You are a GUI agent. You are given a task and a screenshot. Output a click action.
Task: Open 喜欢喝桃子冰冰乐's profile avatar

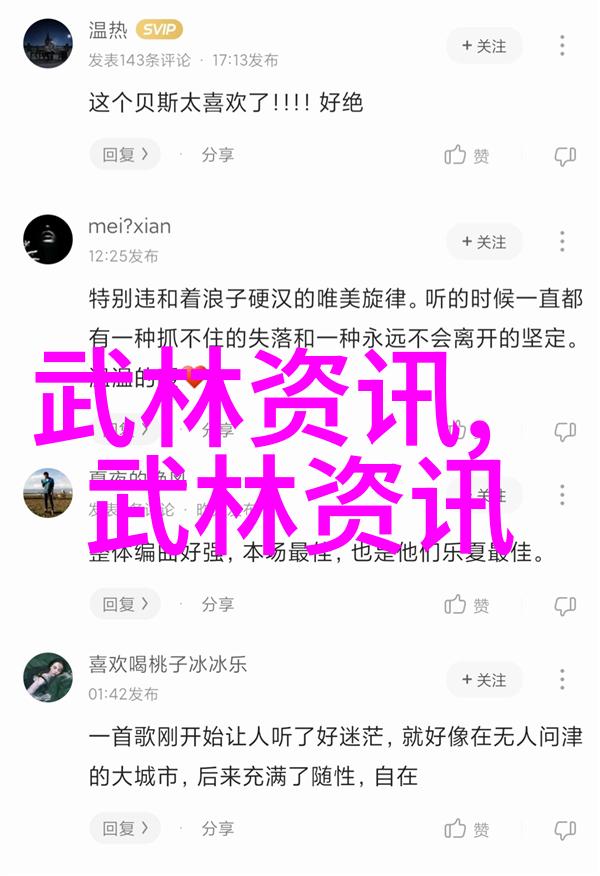point(48,678)
